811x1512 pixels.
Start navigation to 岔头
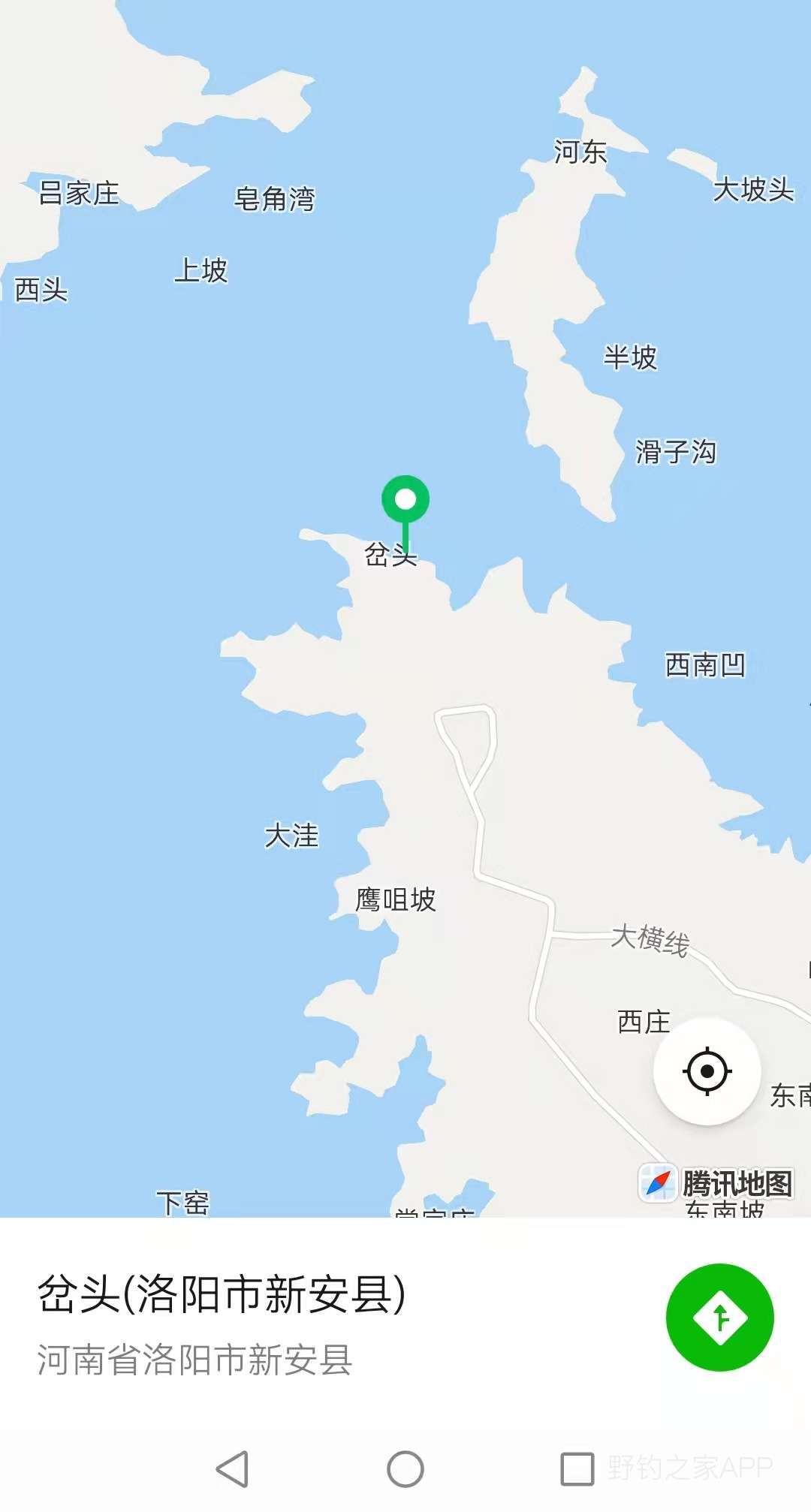click(719, 1318)
